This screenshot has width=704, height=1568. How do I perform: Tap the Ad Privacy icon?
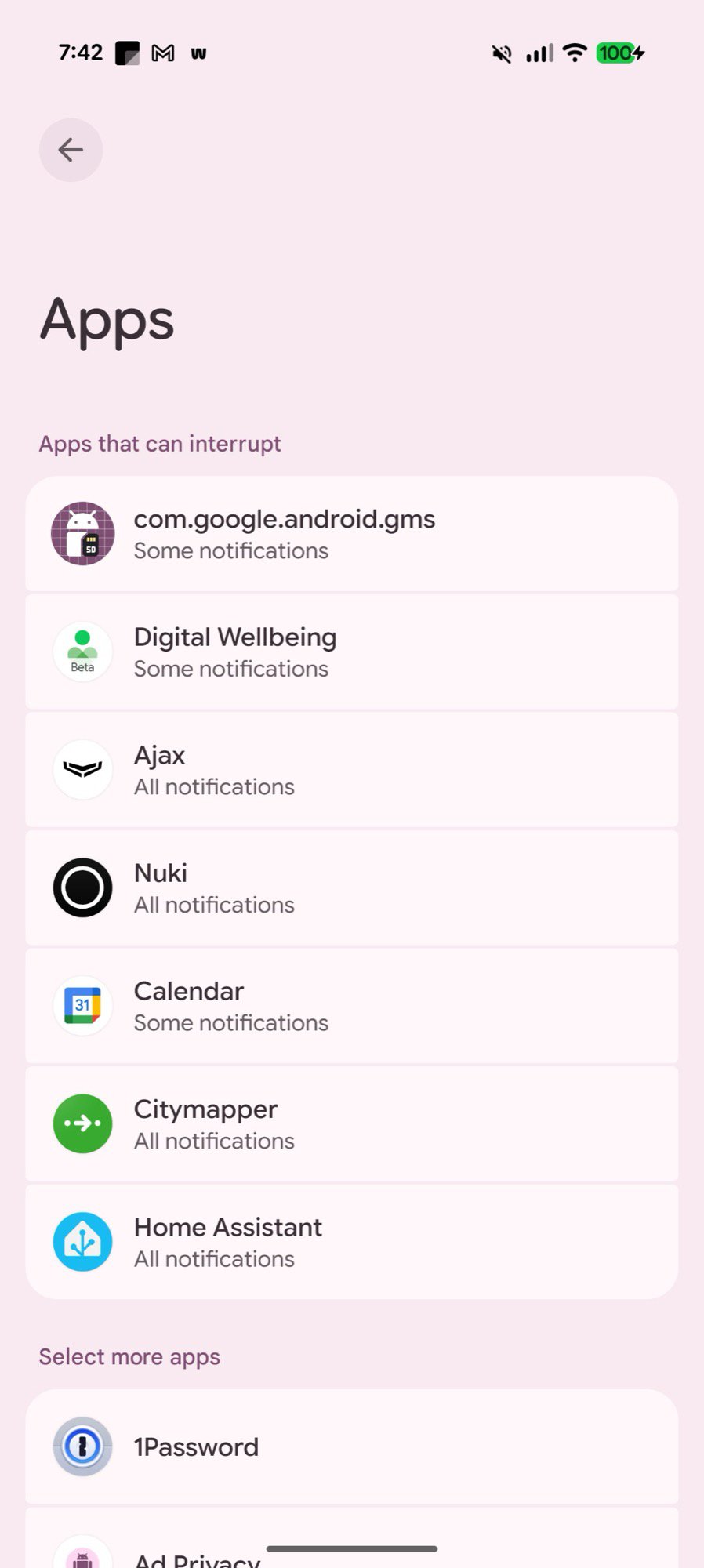pos(82,1556)
